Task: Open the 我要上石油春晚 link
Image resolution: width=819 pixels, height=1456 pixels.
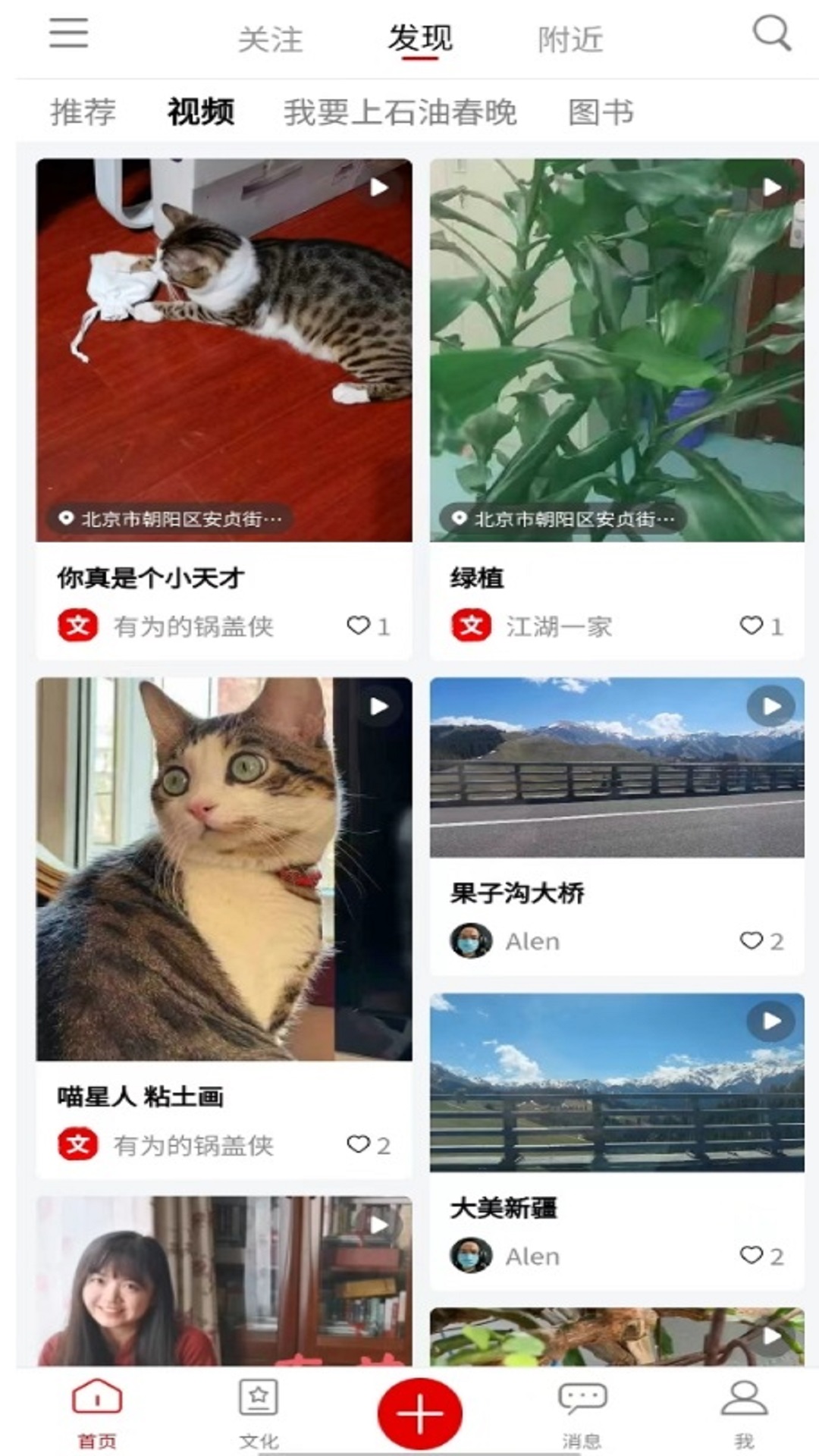Action: click(401, 111)
